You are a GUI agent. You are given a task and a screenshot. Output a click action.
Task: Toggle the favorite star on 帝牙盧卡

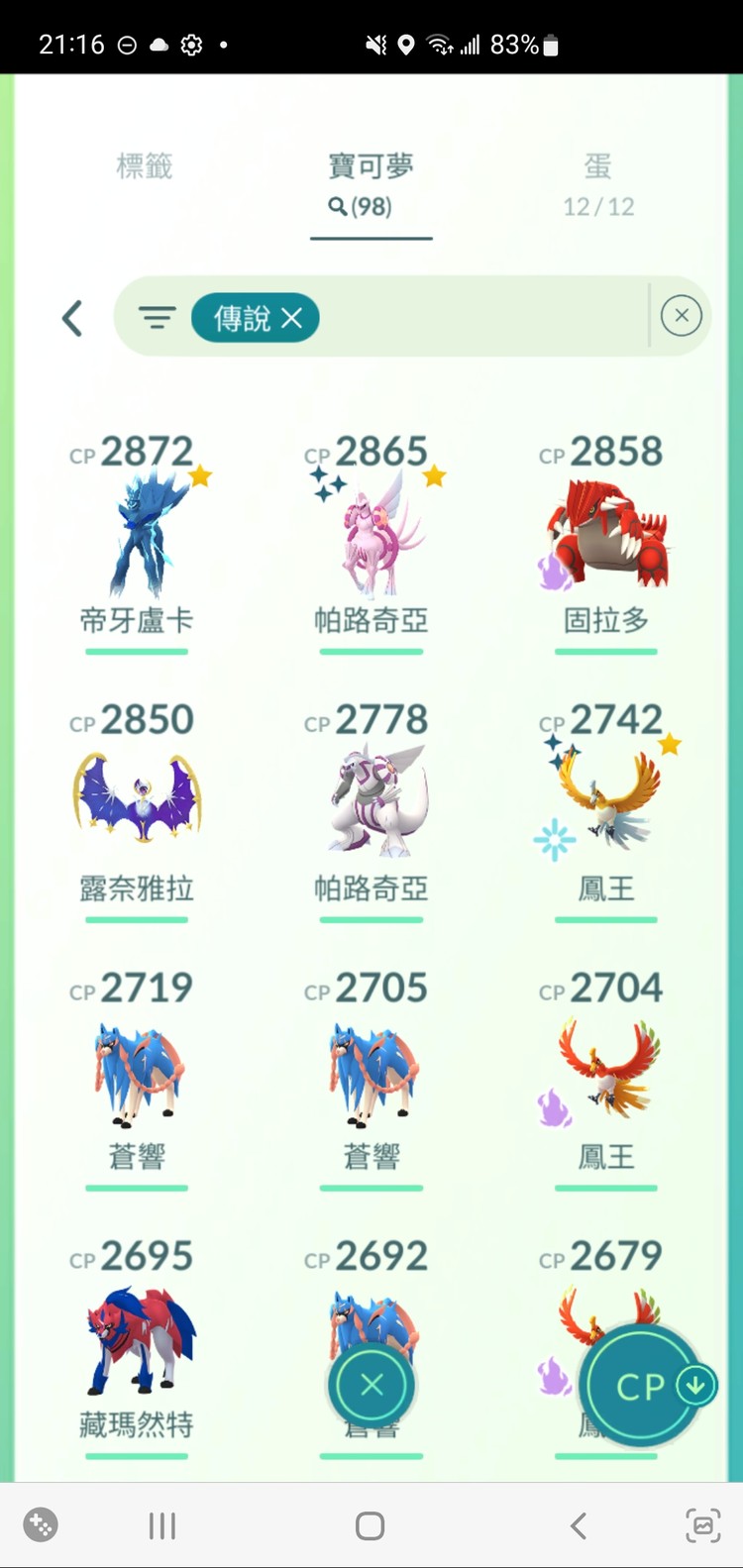pos(200,475)
